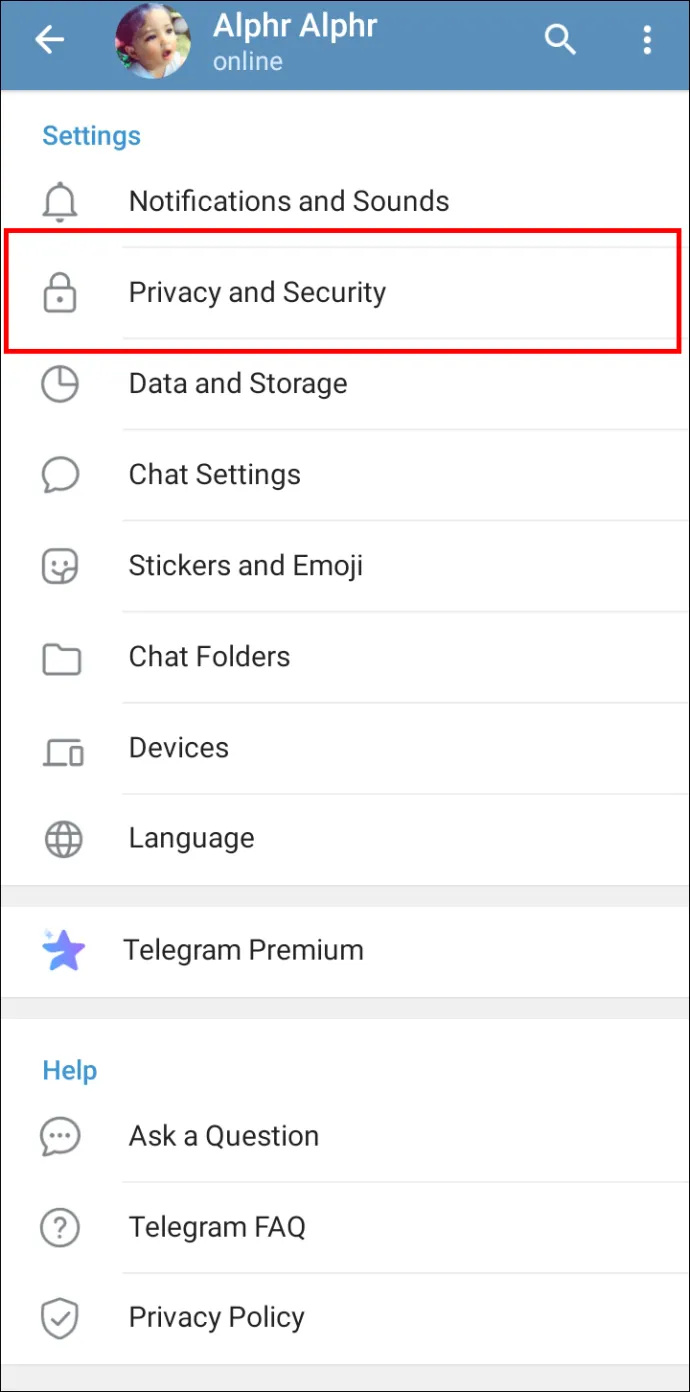Screen dimensions: 690x1392
Task: Open Telegram Premium
Action: pyautogui.click(x=345, y=951)
